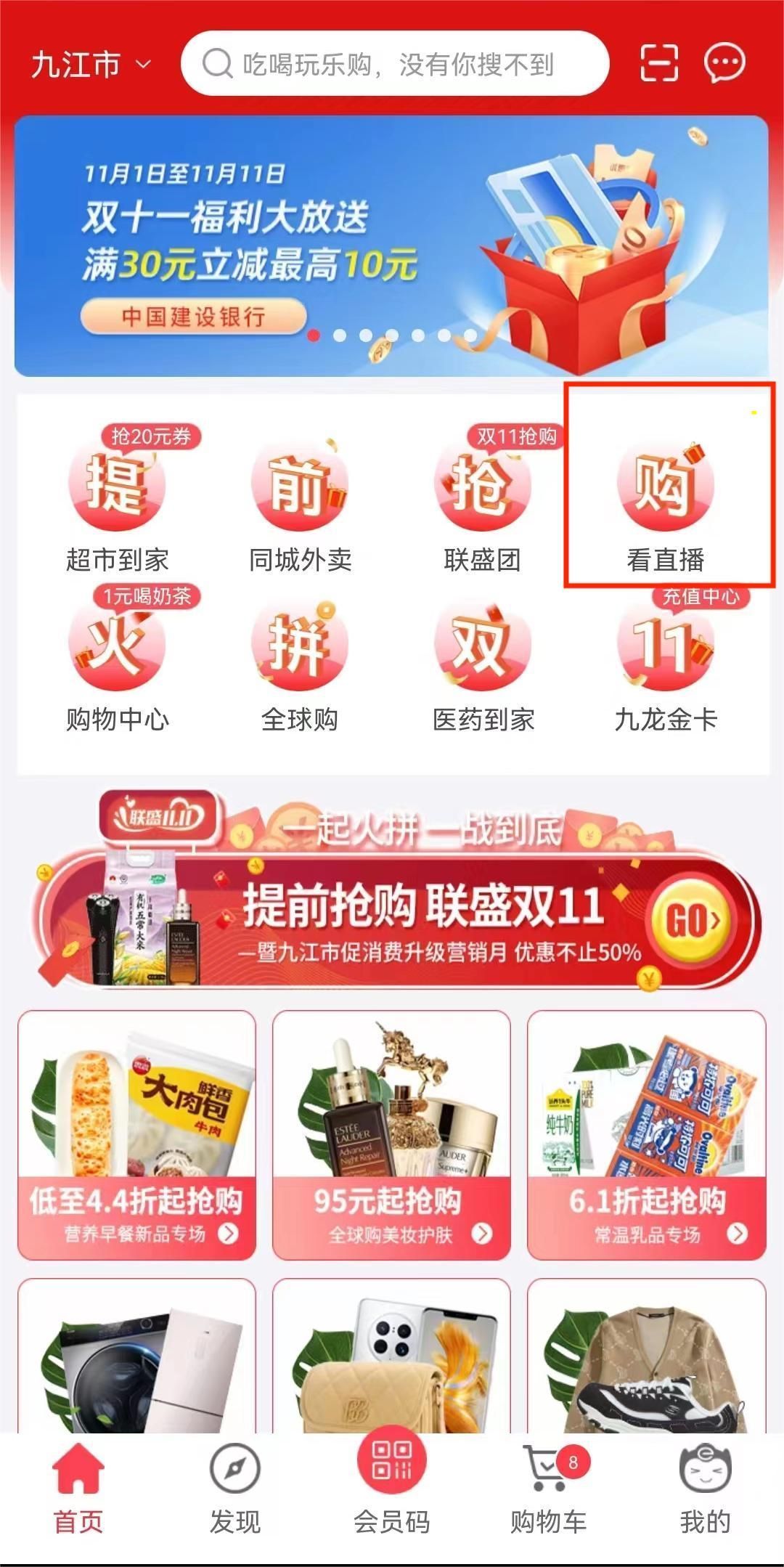Open the 常温乳品专场 card
The height and width of the screenshot is (1567, 784).
pos(646,1136)
